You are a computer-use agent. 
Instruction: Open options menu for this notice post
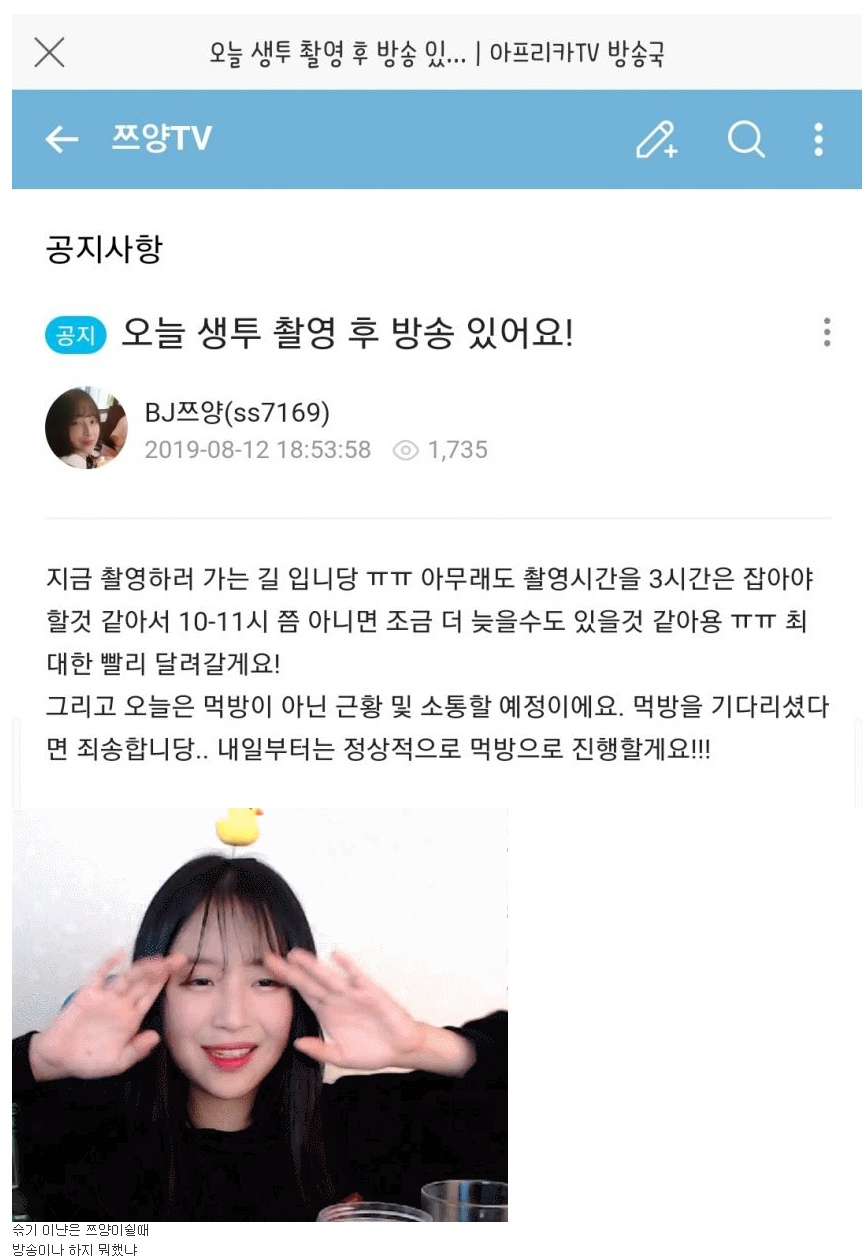(826, 332)
